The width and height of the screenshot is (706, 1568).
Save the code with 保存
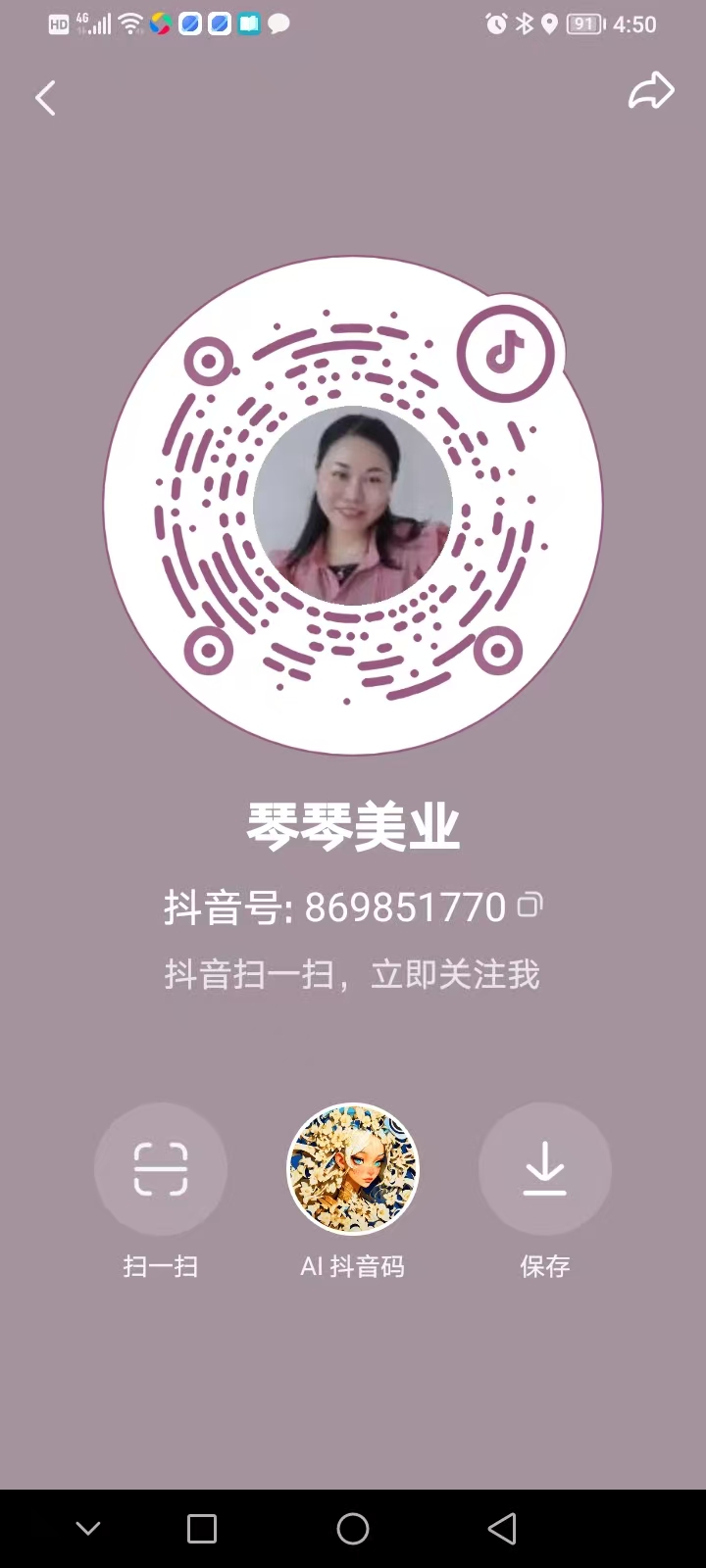click(544, 1169)
